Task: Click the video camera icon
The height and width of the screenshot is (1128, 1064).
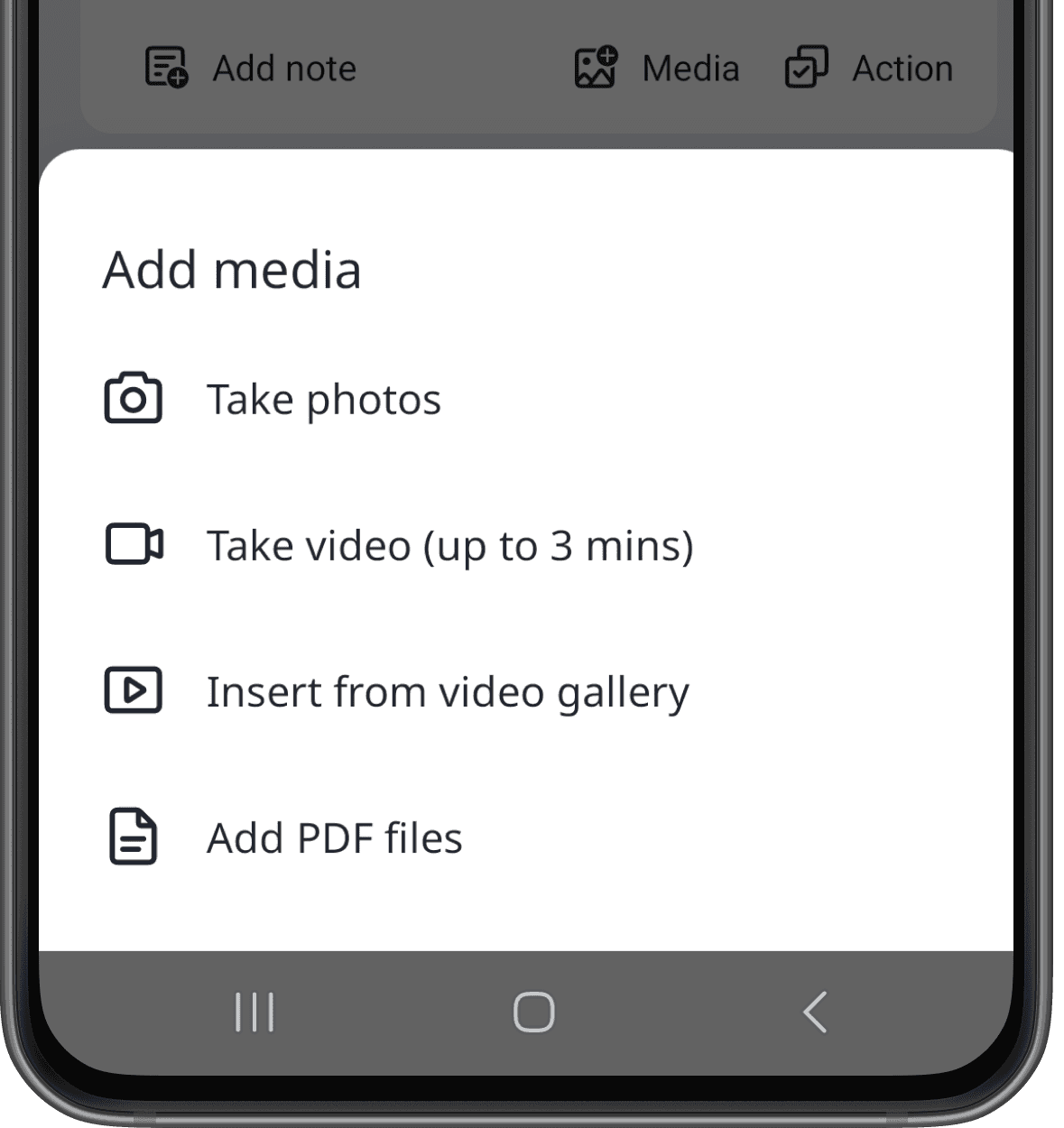Action: (133, 544)
